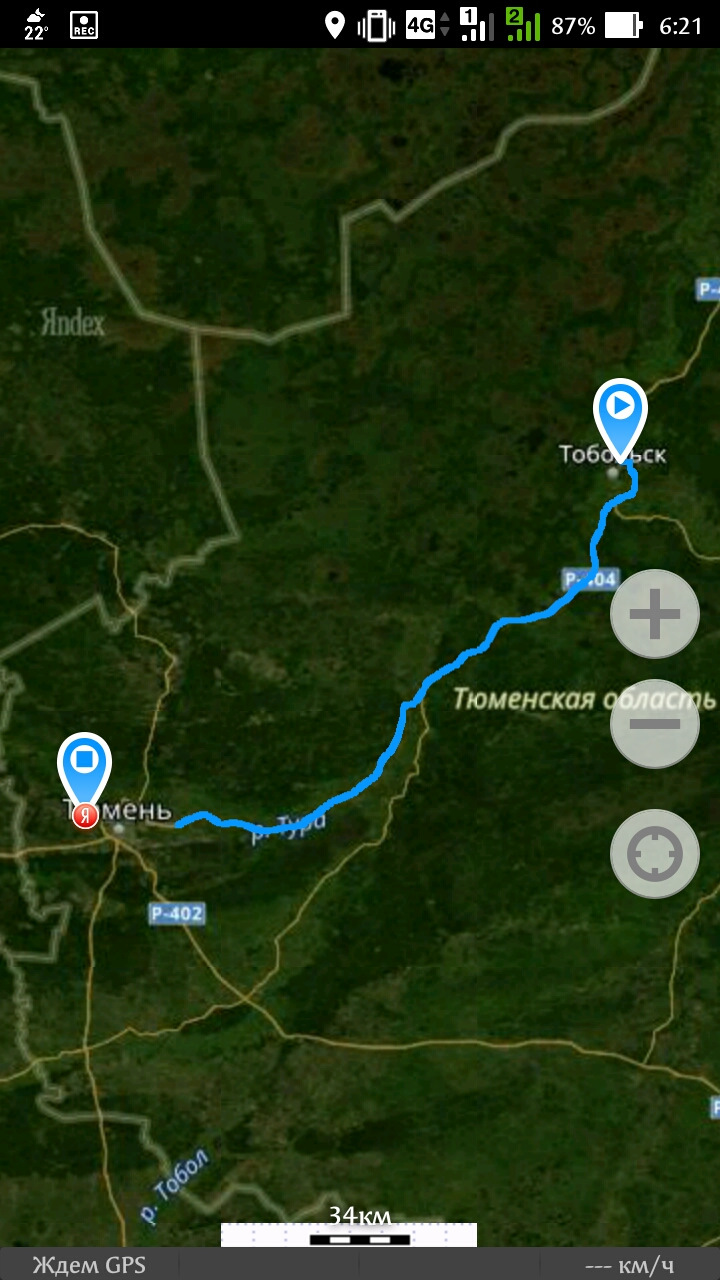Center map on current location
The width and height of the screenshot is (720, 1280).
(x=655, y=854)
